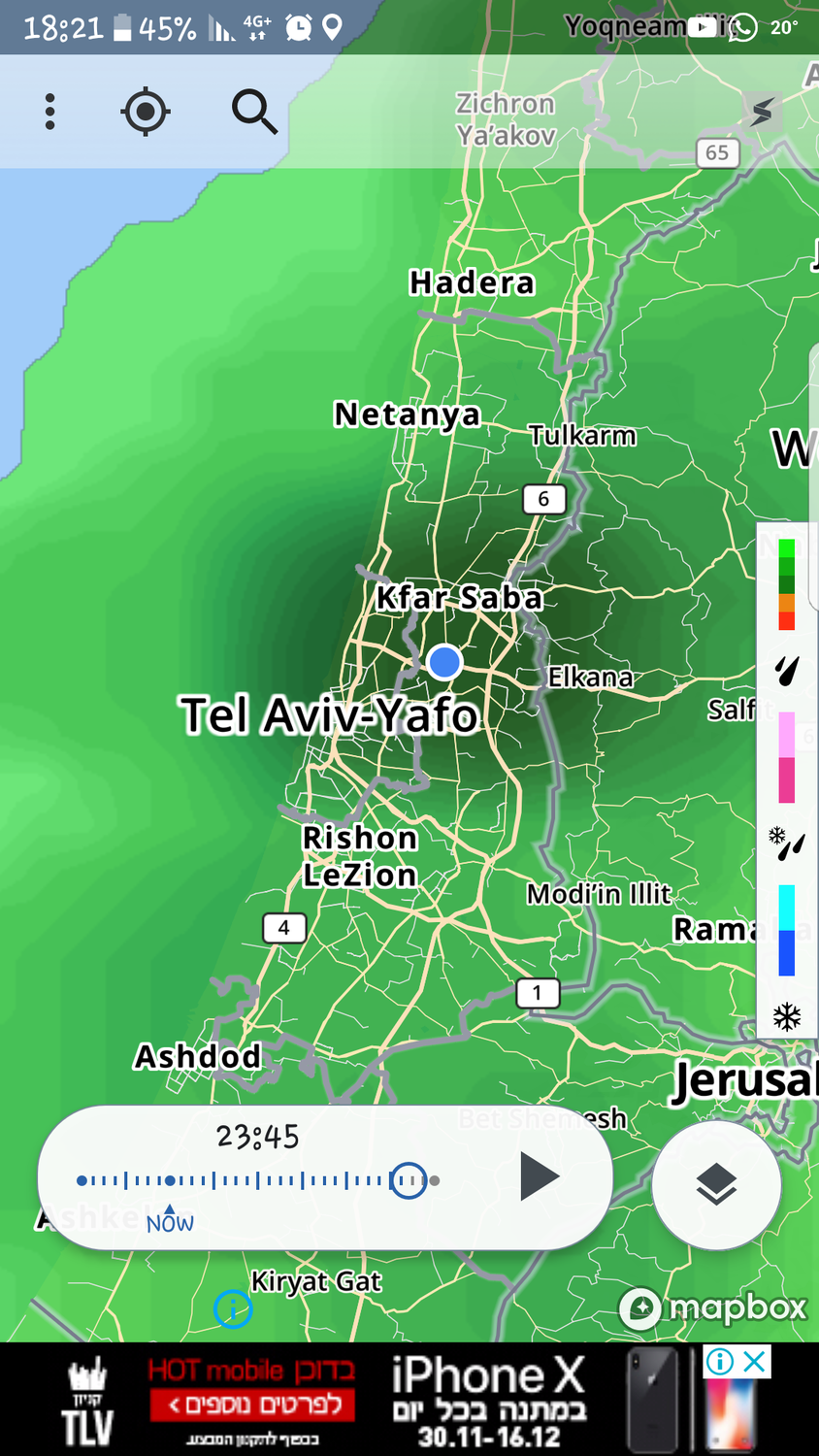Jump timeline to the NOW marker
Viewport: 819px width, 1456px height.
click(x=170, y=1181)
